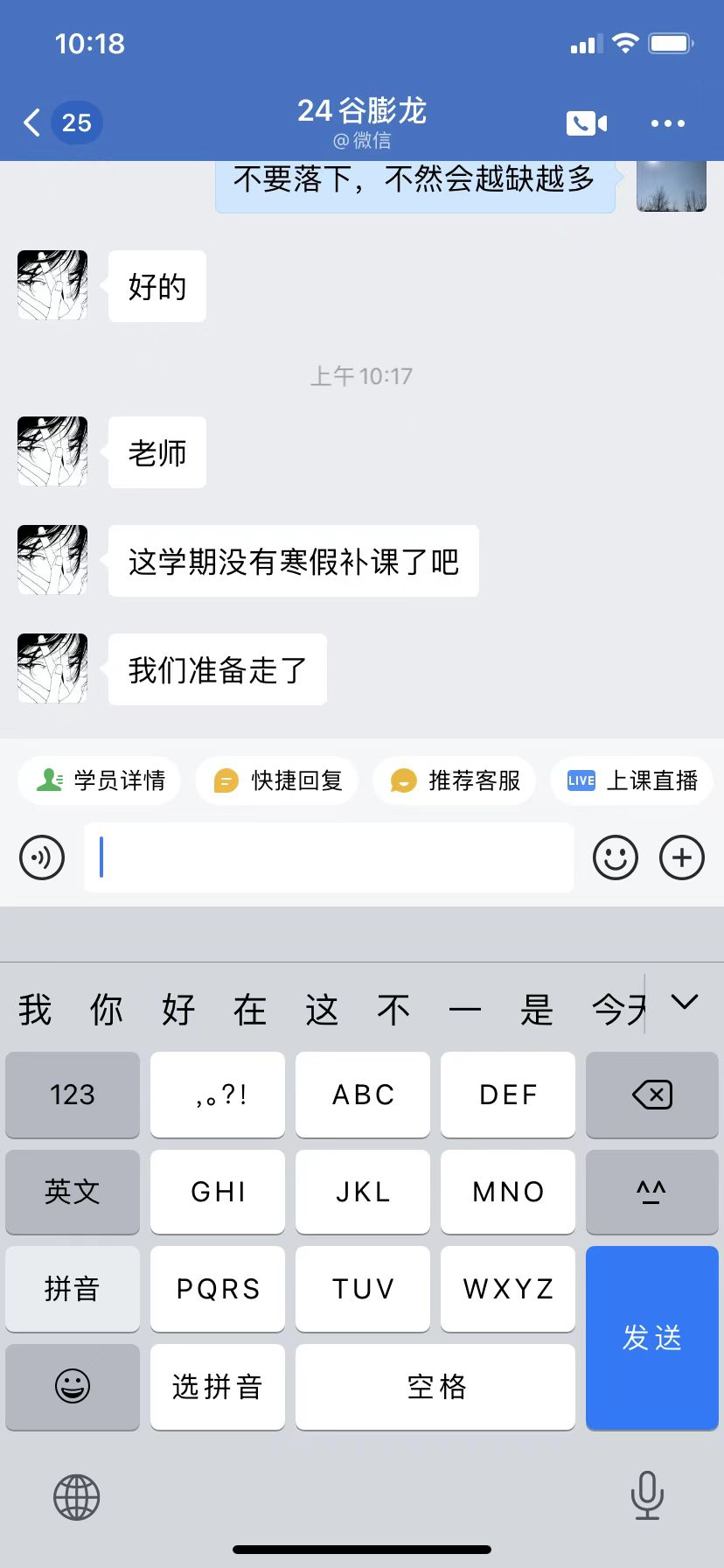This screenshot has width=724, height=1568.
Task: Open the emoji sticker panel
Action: tap(616, 857)
